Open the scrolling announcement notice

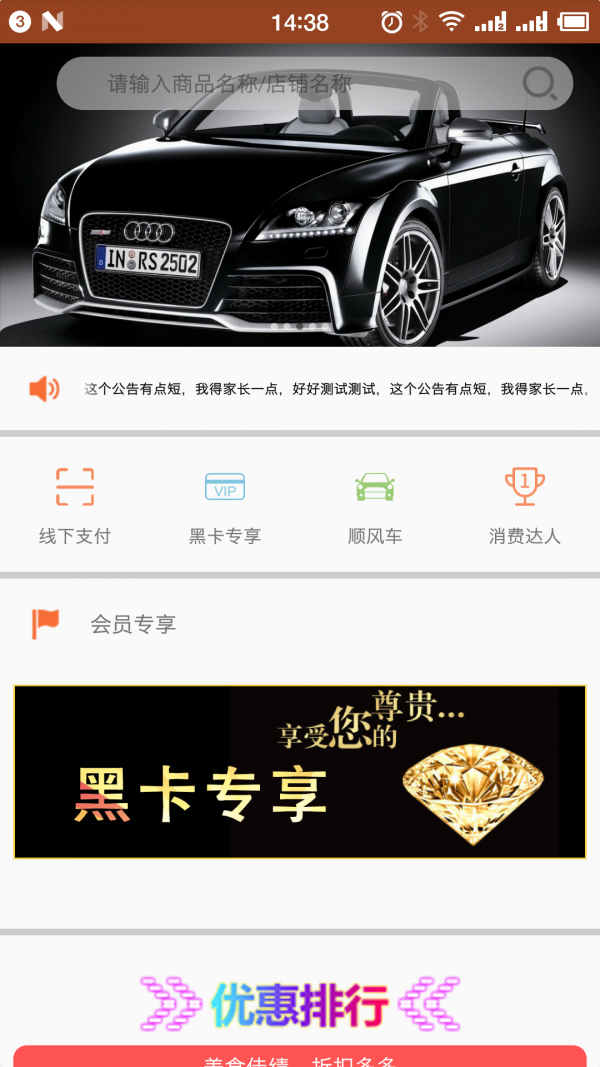[x=330, y=389]
